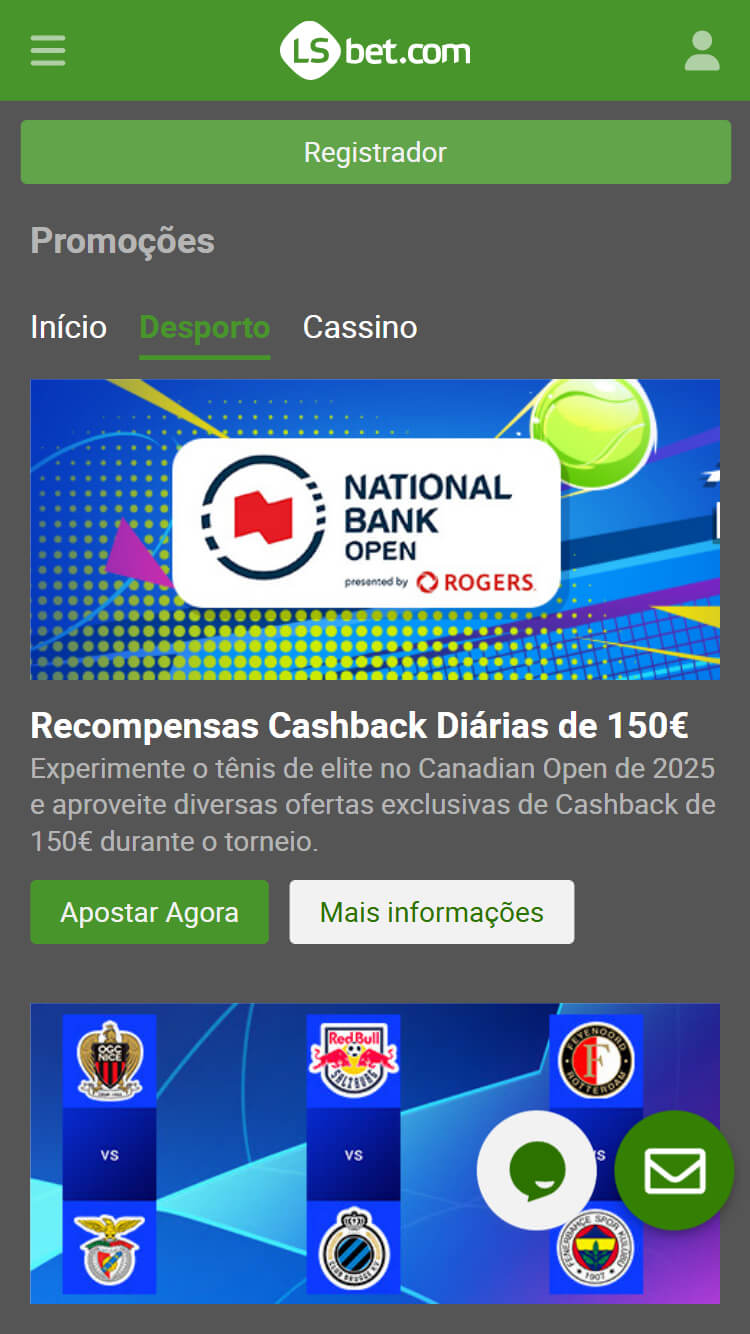Tap the Registrador button
The width and height of the screenshot is (750, 1334).
tap(375, 152)
